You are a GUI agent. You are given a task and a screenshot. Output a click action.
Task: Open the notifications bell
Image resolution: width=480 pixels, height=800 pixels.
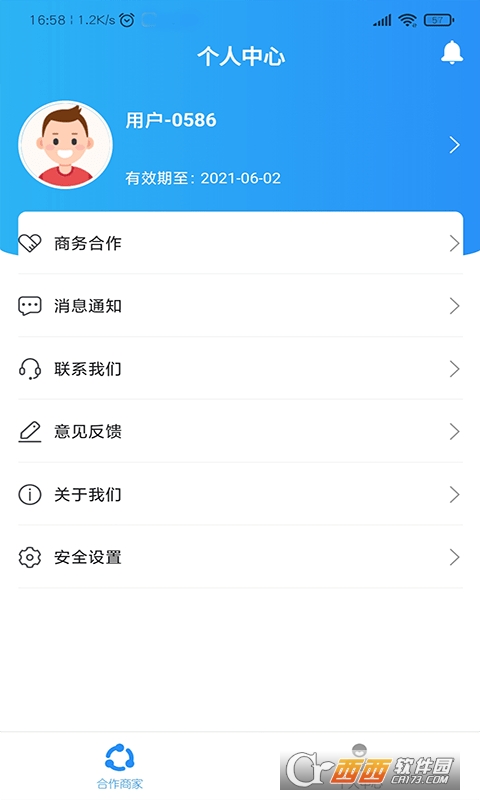(451, 53)
